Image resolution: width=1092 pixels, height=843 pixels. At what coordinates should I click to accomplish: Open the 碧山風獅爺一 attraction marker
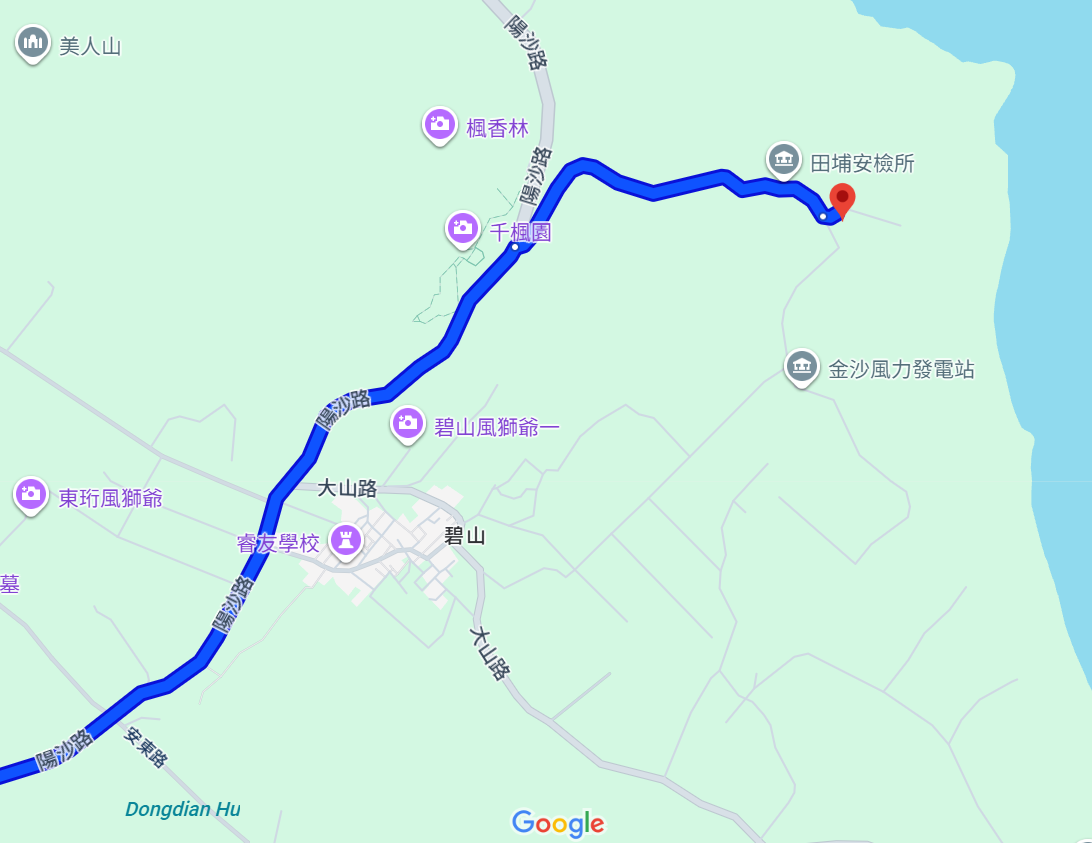click(407, 424)
